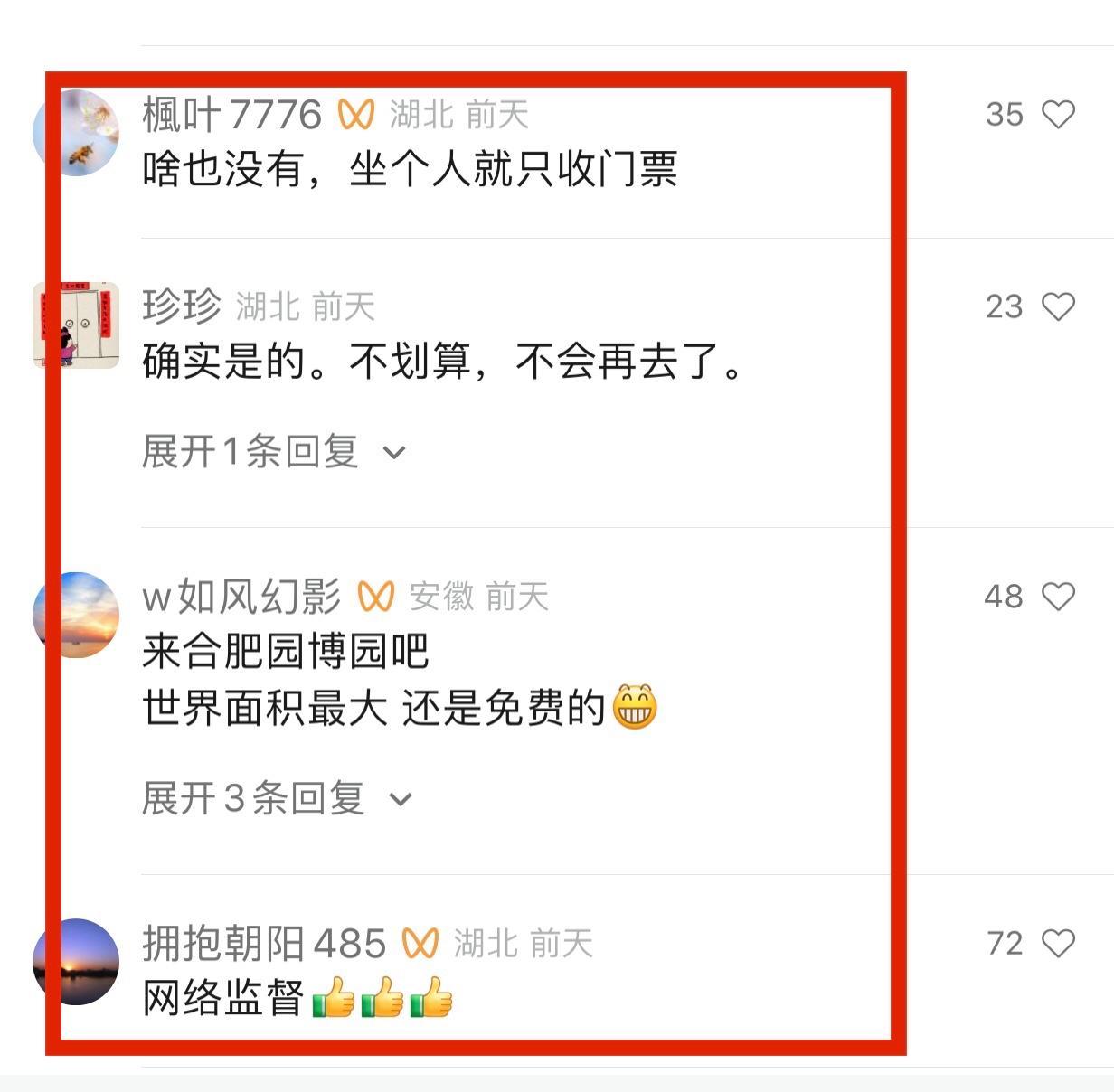Open 珍珍's profile avatar

pos(76,325)
